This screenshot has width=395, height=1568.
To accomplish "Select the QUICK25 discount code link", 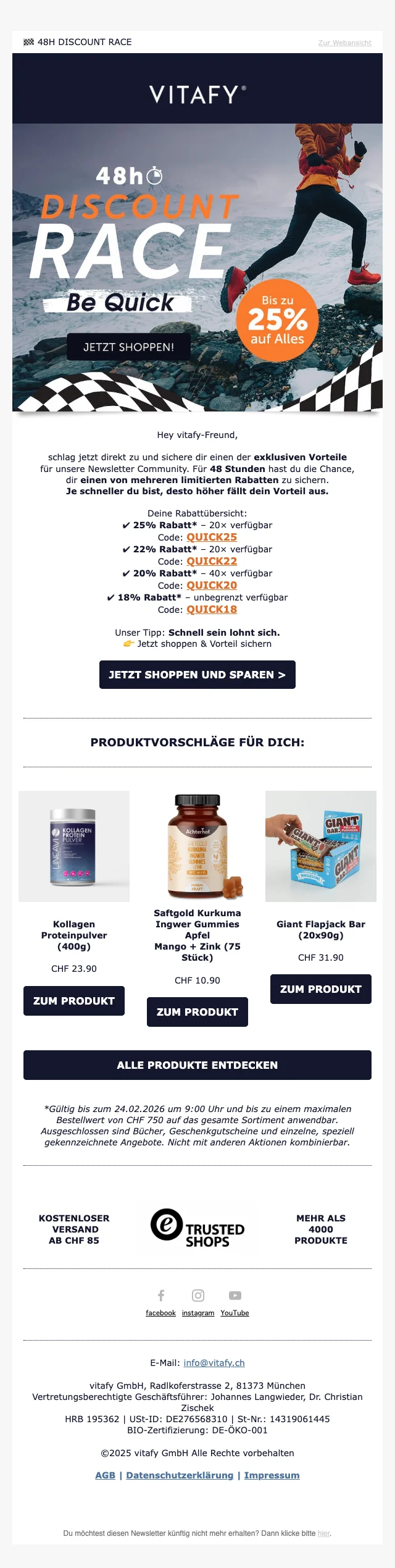I will (212, 537).
